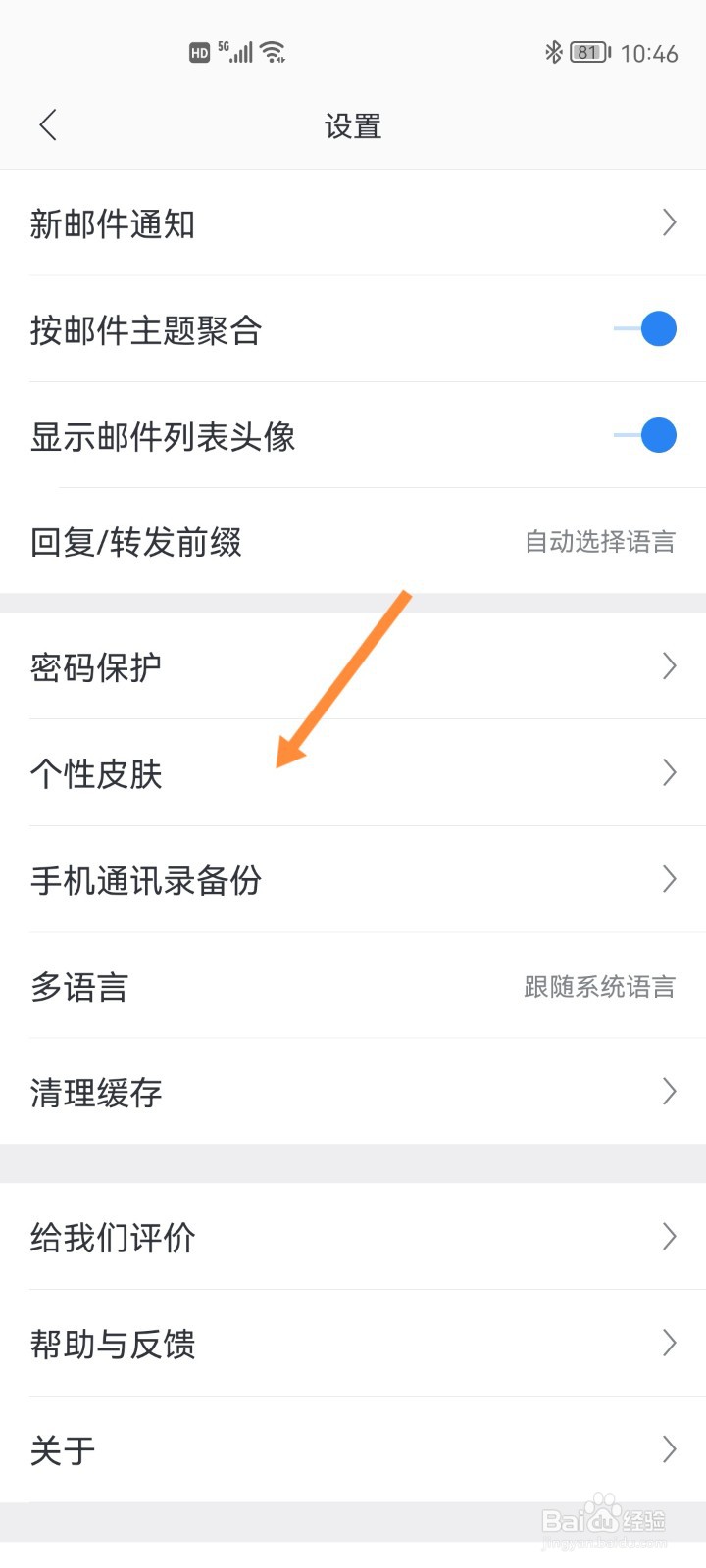706x1568 pixels.
Task: Tap 手机通讯录备份 to back up contacts
Action: click(x=353, y=880)
